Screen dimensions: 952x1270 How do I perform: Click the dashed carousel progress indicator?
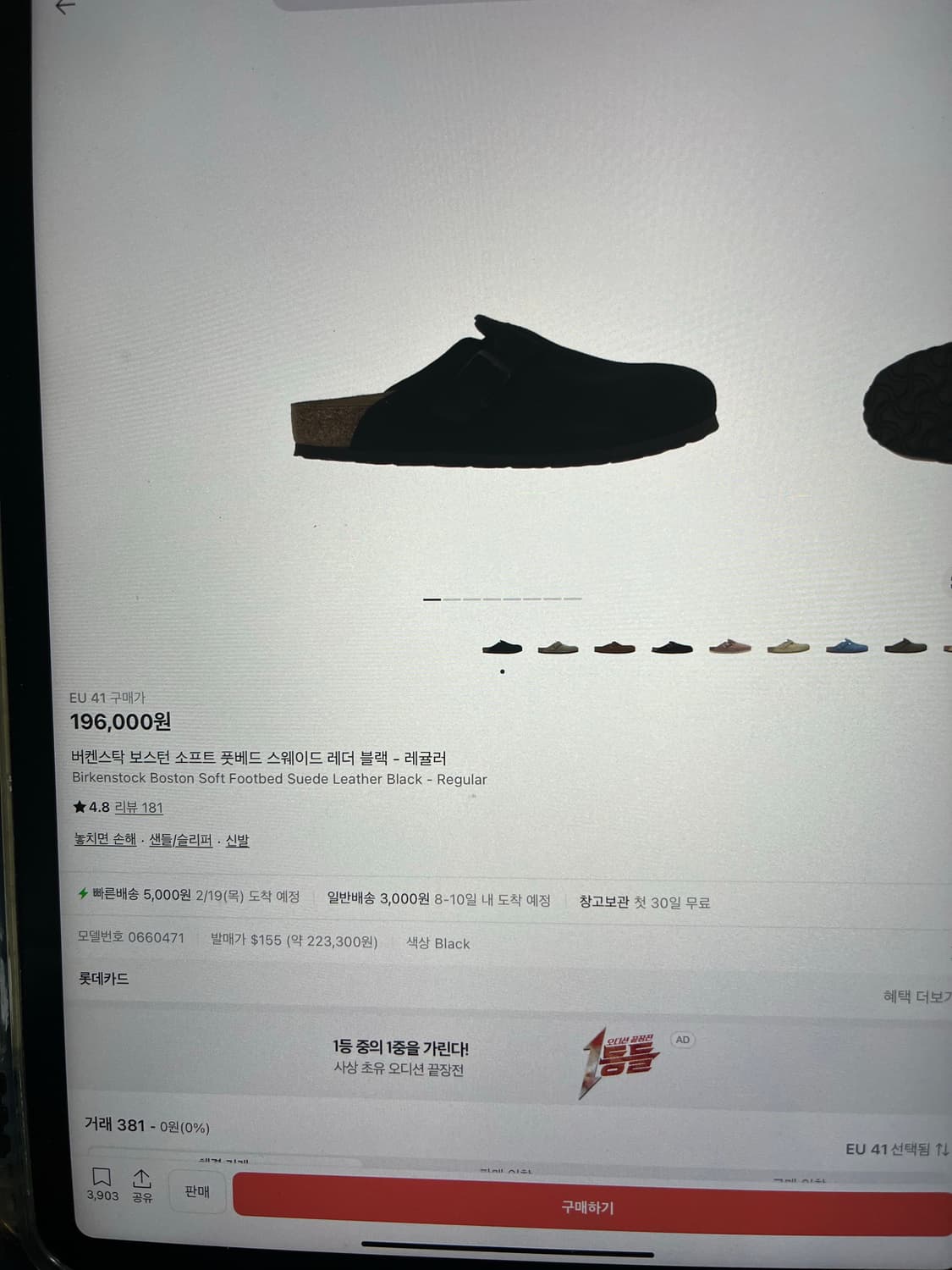click(x=504, y=599)
